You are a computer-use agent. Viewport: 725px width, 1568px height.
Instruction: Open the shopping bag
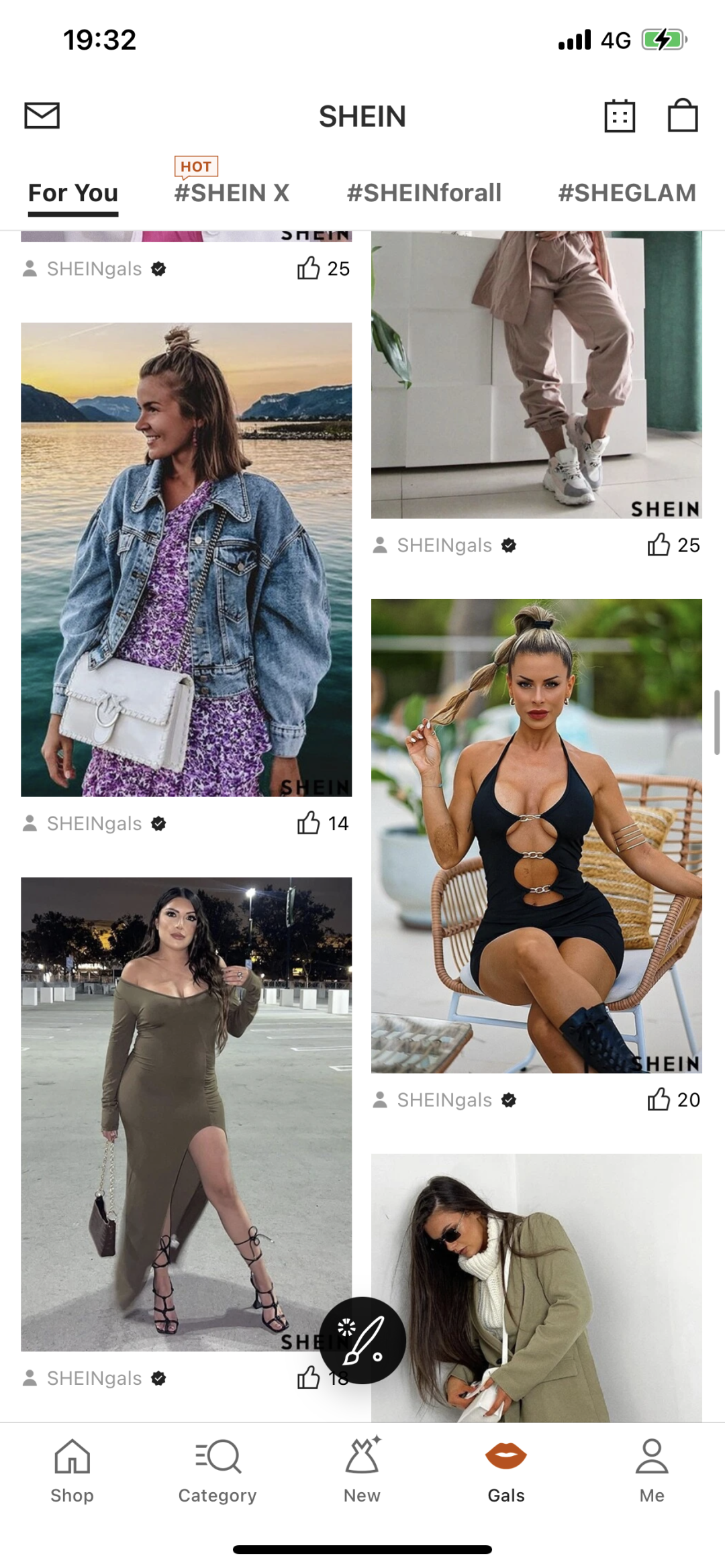pyautogui.click(x=683, y=115)
